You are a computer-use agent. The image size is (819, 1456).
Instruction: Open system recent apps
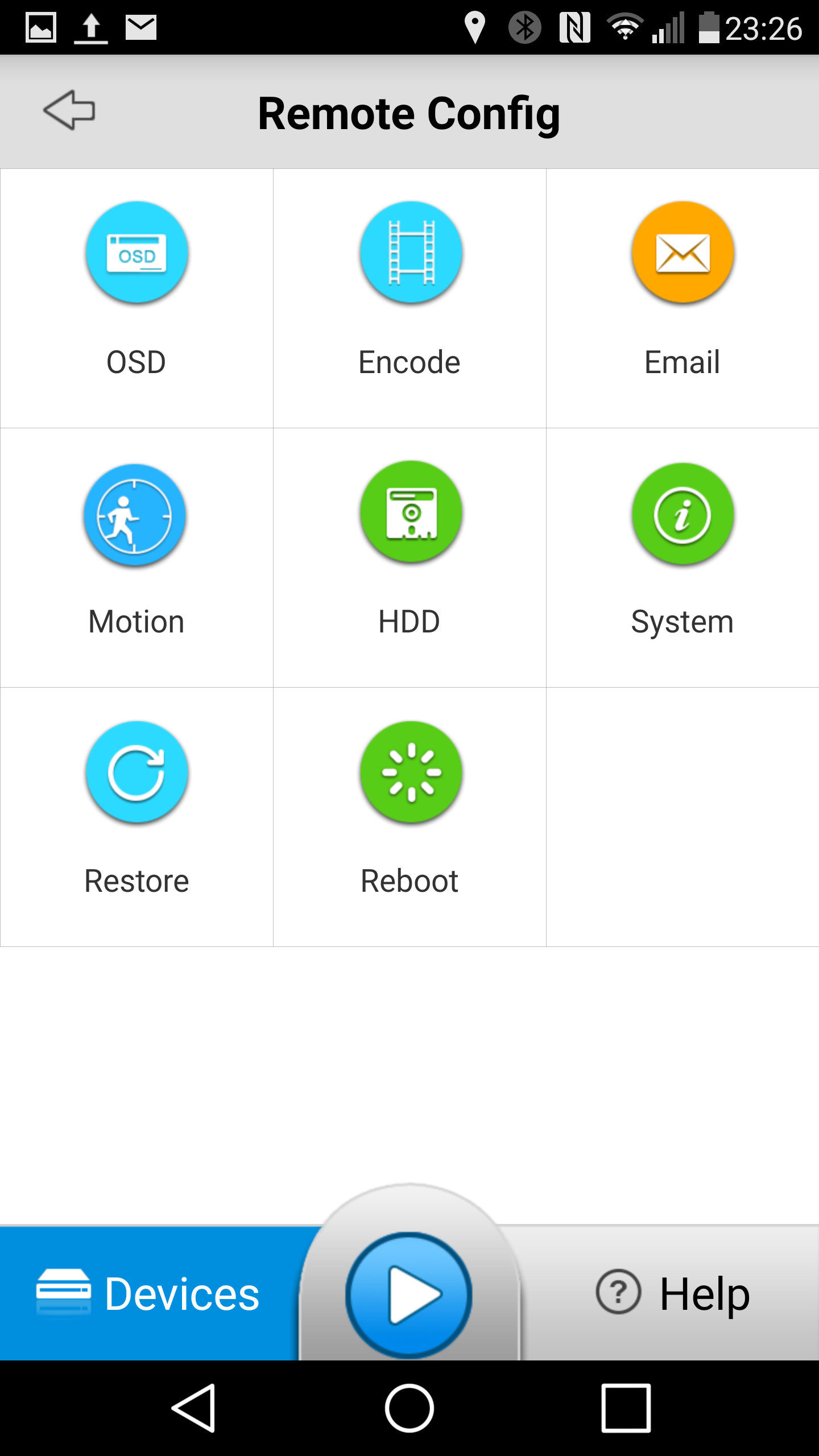pyautogui.click(x=626, y=1408)
